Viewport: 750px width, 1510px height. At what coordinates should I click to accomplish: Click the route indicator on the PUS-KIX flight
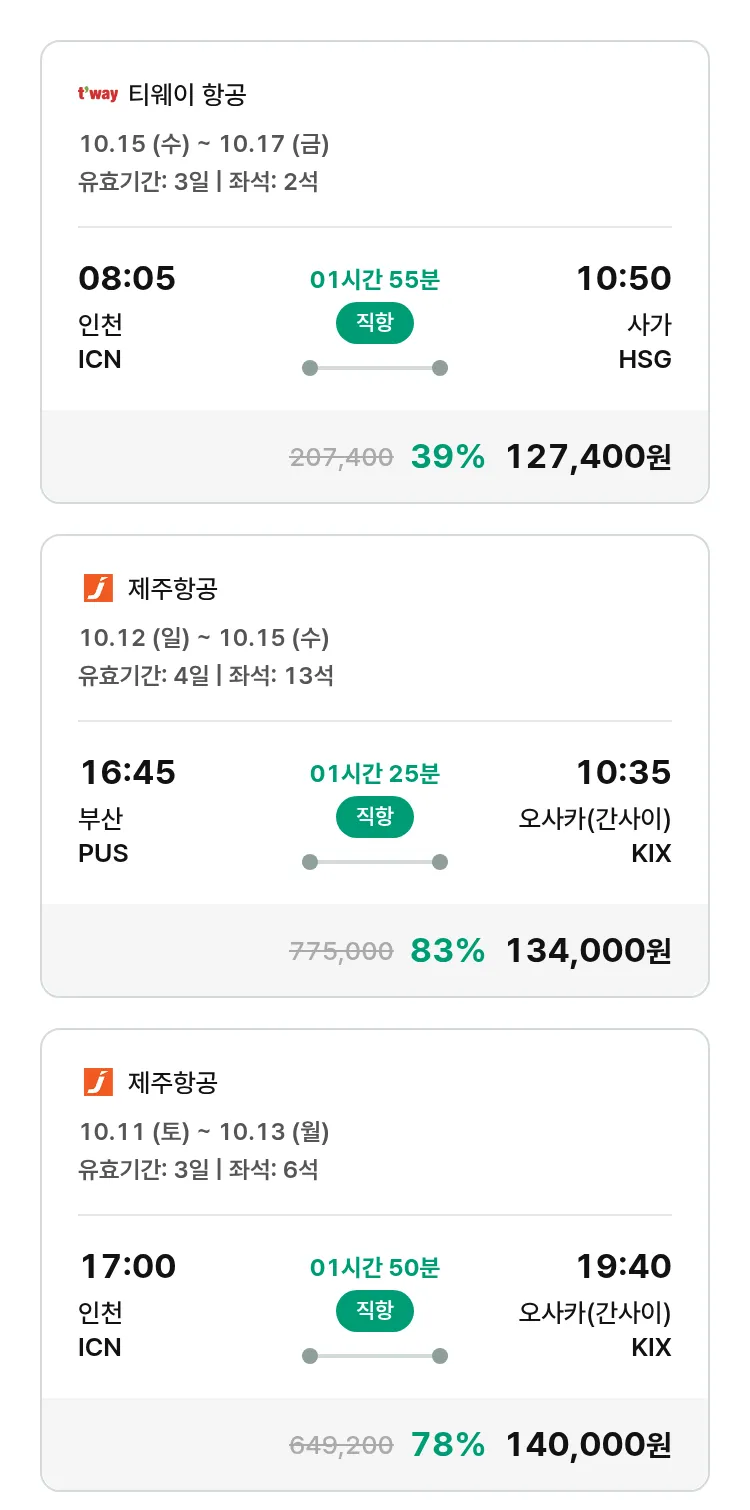[374, 859]
